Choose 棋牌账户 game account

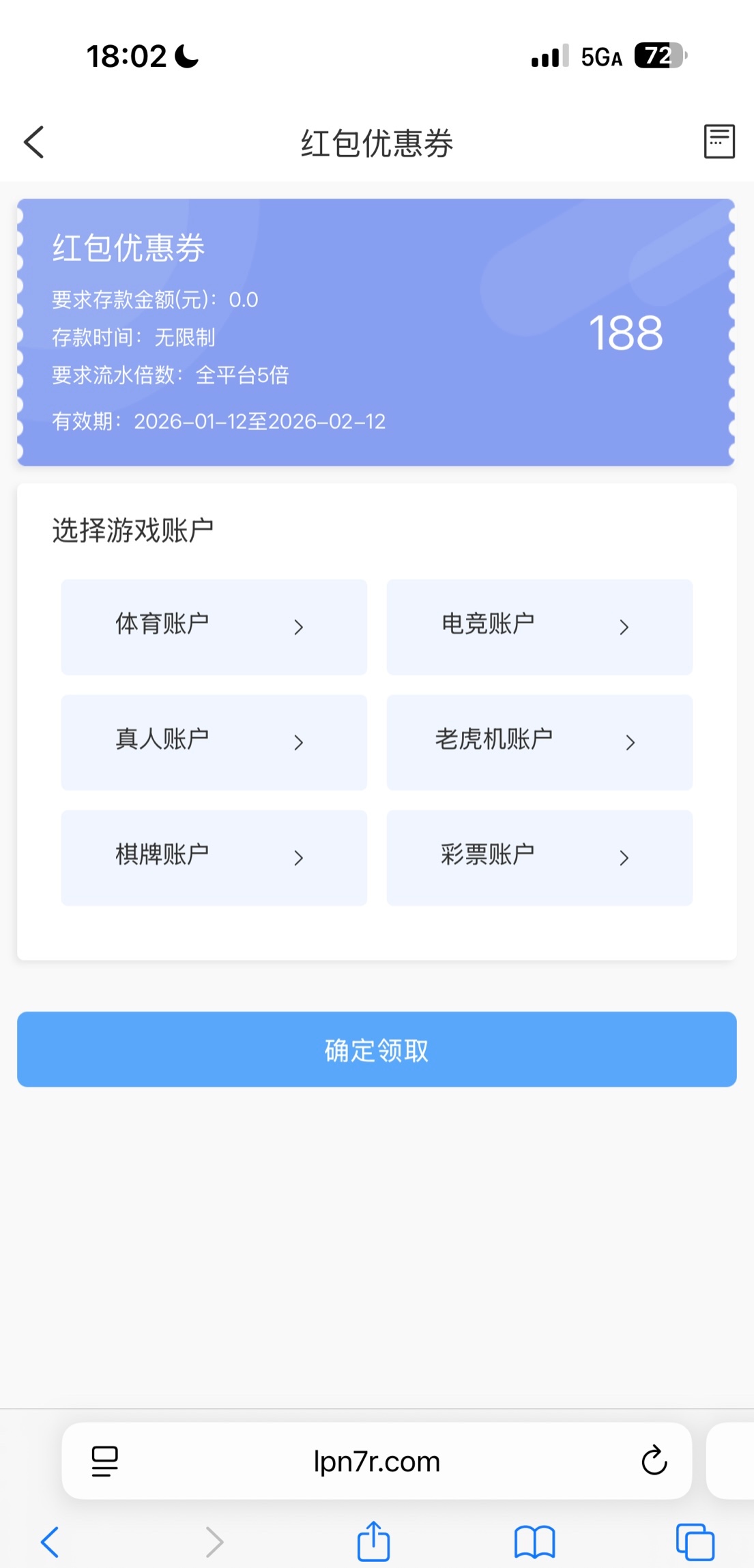214,857
